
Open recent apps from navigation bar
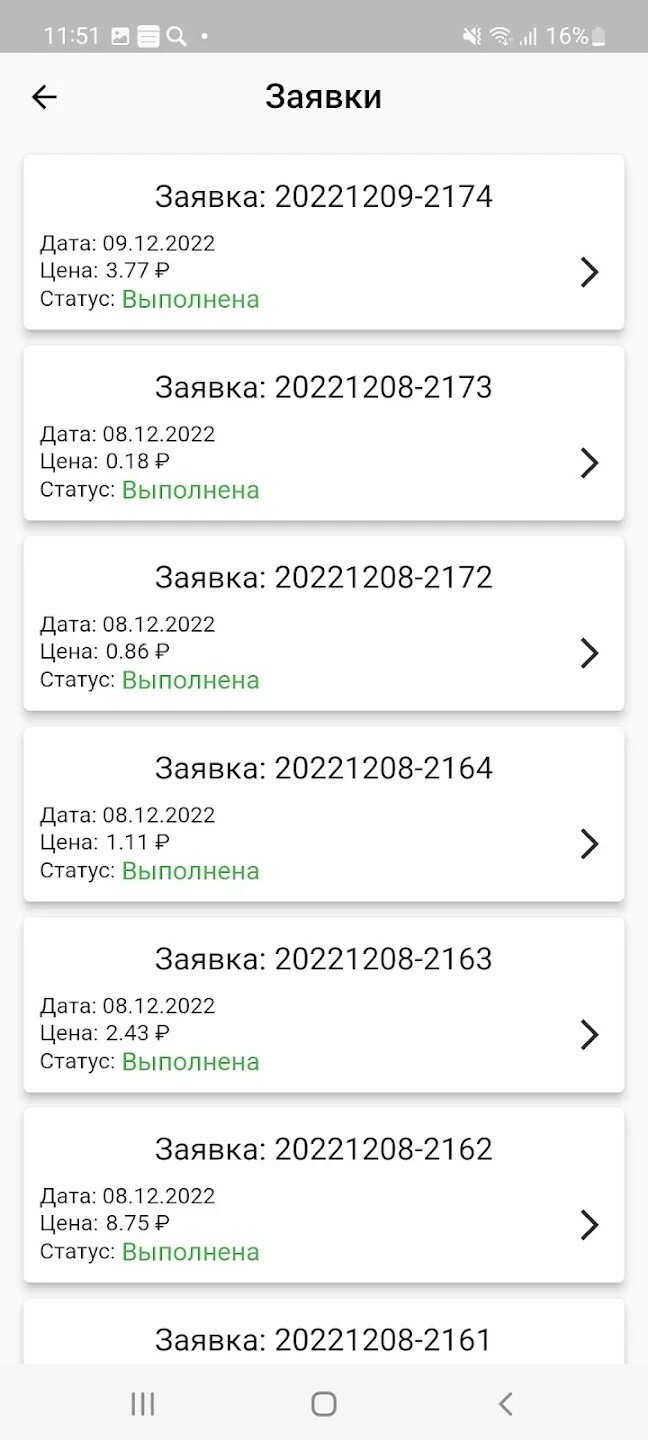coord(143,1404)
